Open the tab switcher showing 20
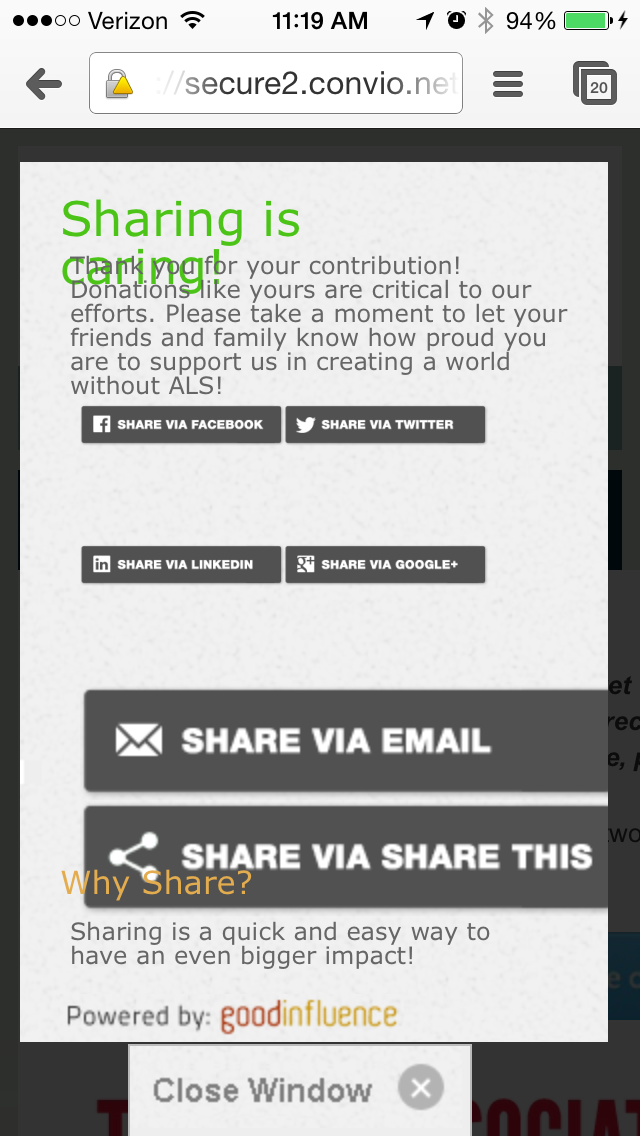This screenshot has height=1136, width=640. tap(596, 85)
